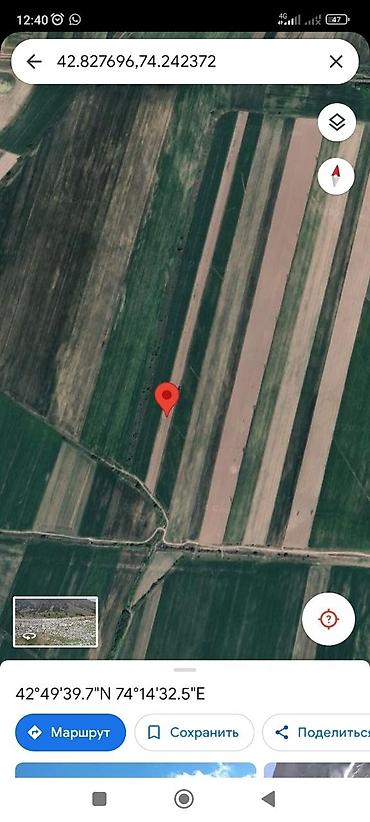This screenshot has width=370, height=822.
Task: Open the Street View photo thumbnail
Action: coord(56,622)
